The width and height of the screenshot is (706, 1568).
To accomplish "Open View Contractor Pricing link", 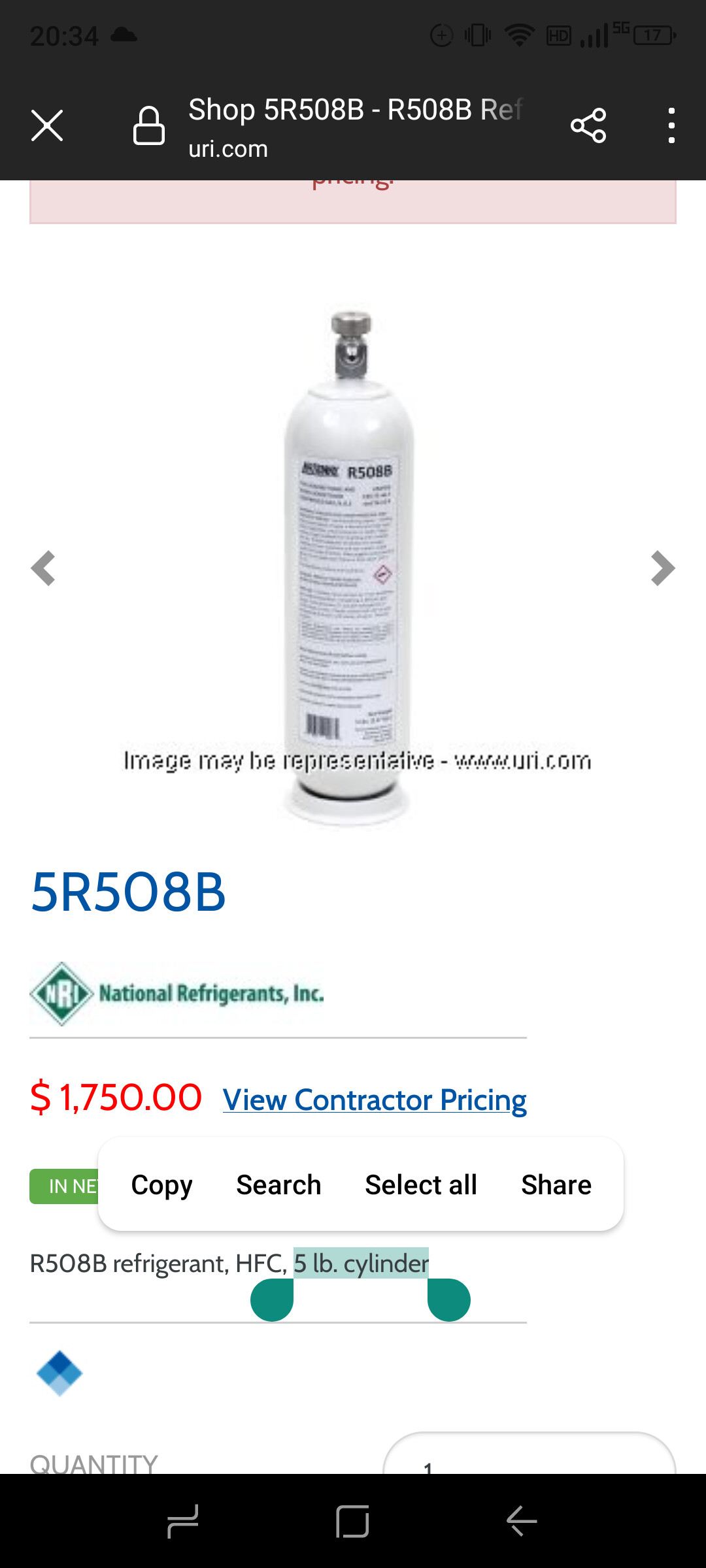I will 375,1100.
